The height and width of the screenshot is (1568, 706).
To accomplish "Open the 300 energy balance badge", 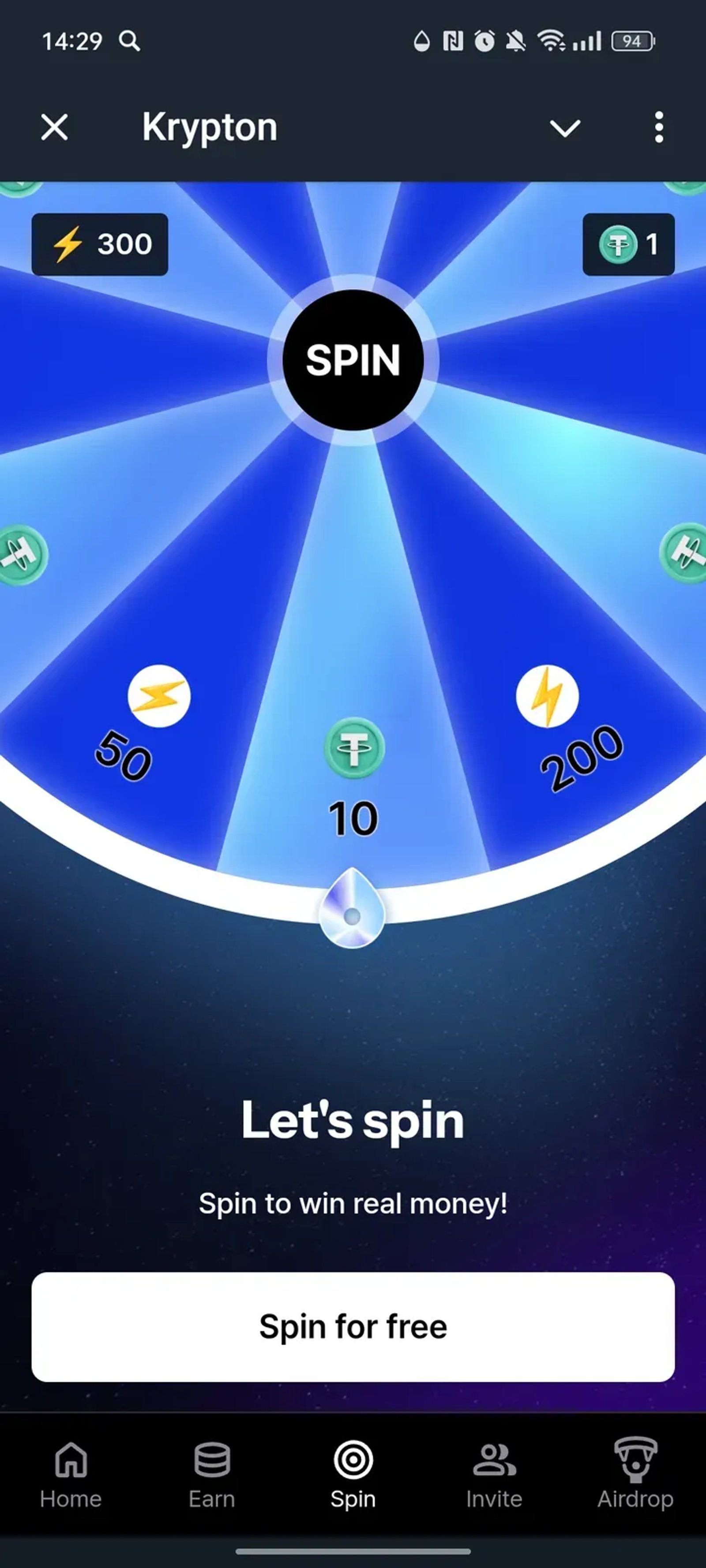I will coord(100,244).
